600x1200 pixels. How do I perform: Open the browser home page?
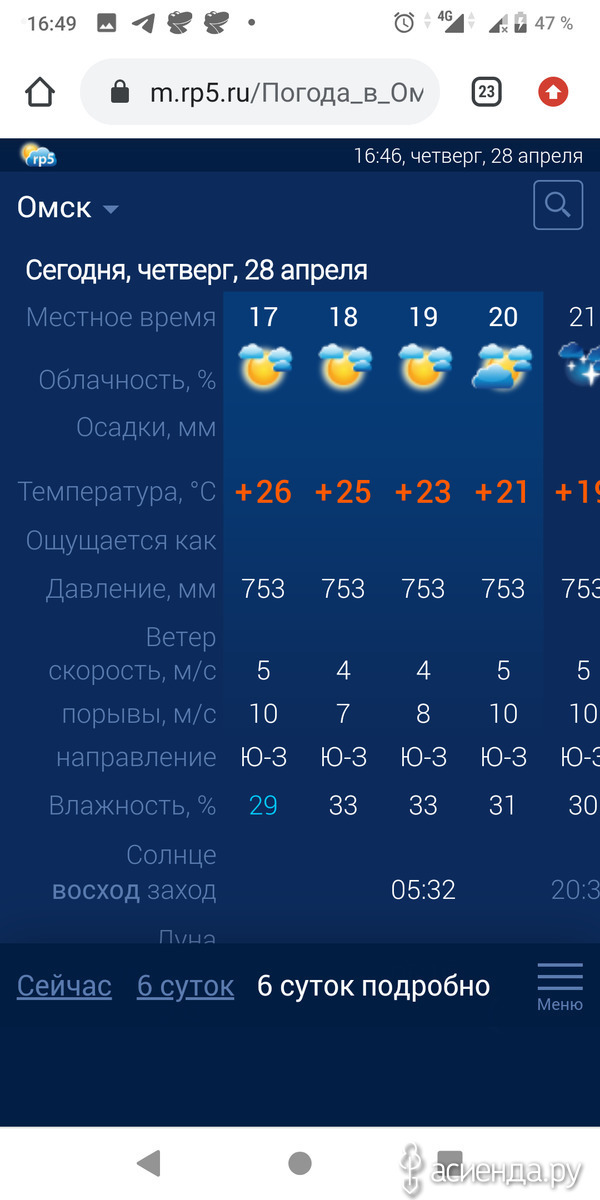[39, 93]
